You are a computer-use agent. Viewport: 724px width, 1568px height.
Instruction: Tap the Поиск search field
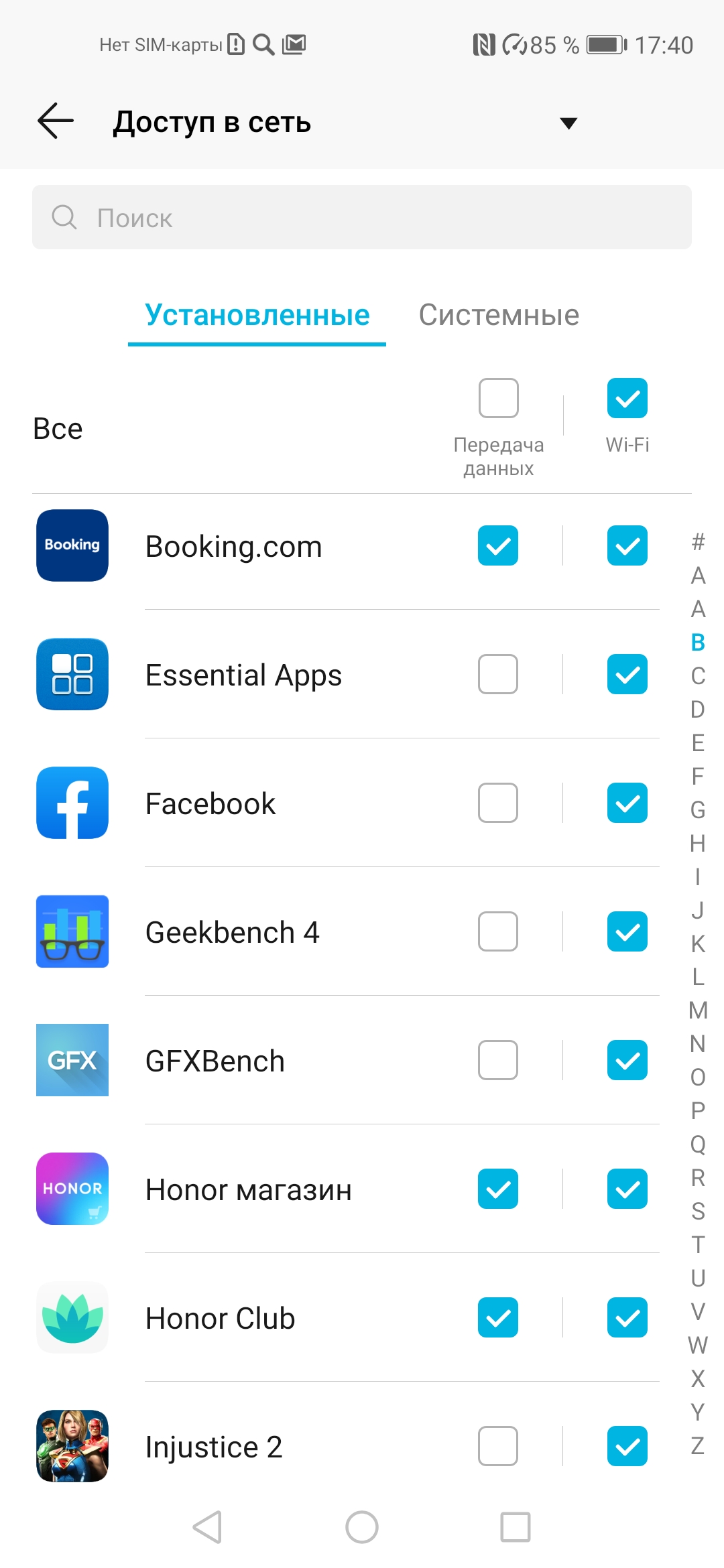point(362,218)
